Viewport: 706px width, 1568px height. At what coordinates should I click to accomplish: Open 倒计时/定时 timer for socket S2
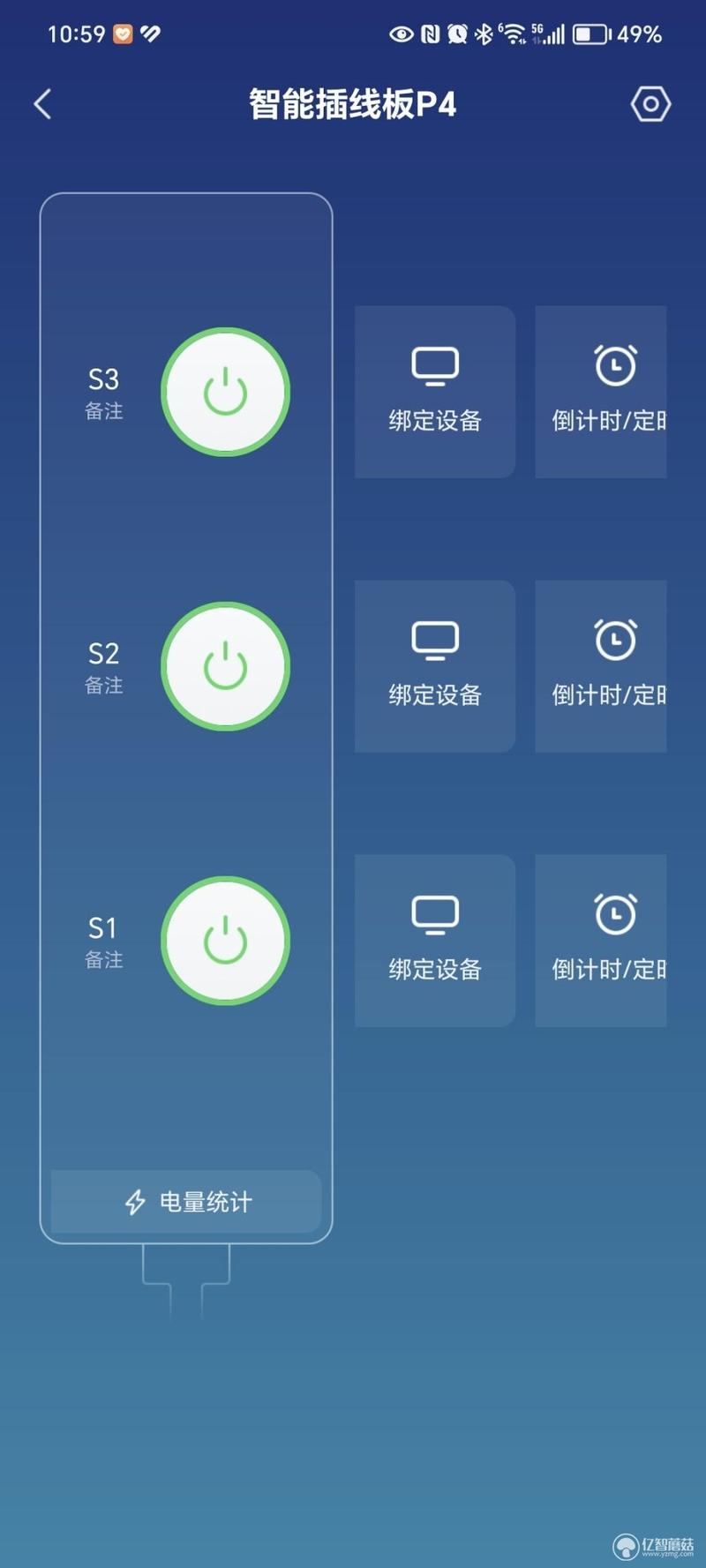[601, 666]
